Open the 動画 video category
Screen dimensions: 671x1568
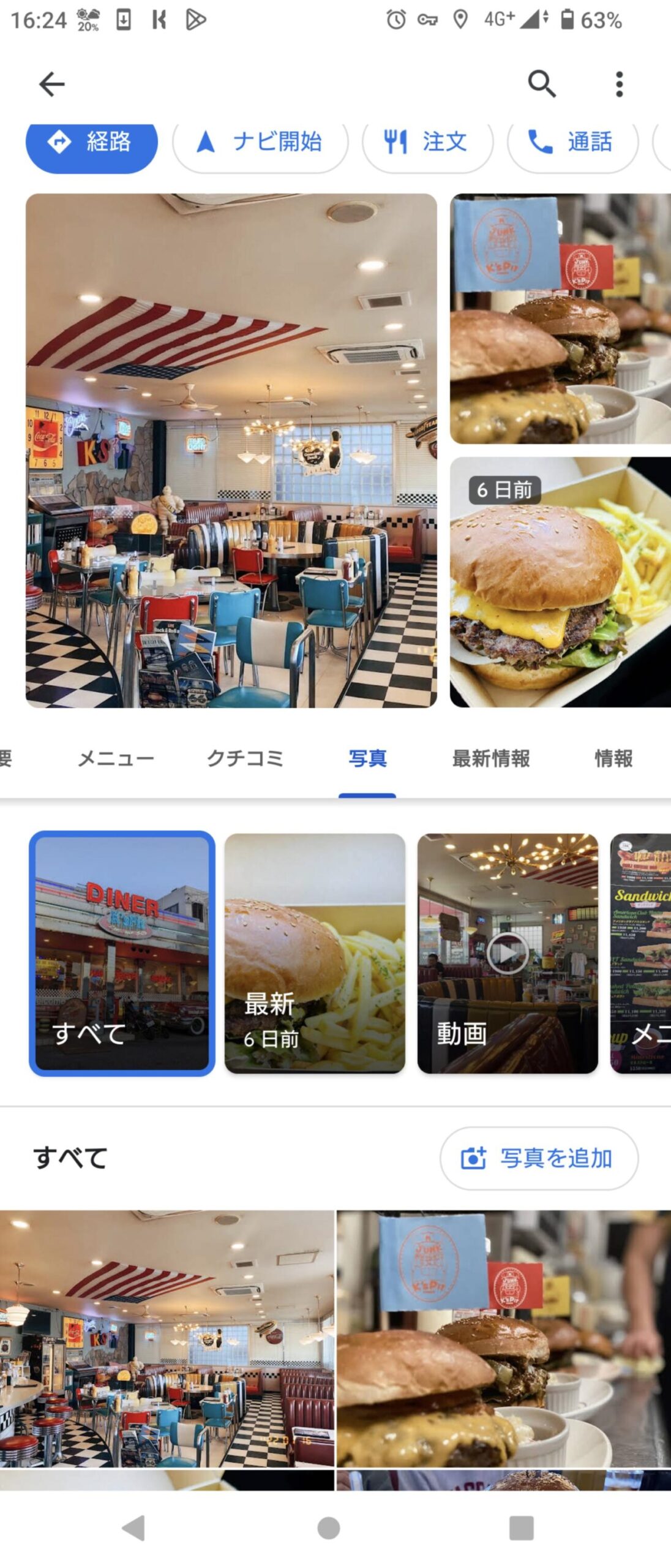coord(508,952)
